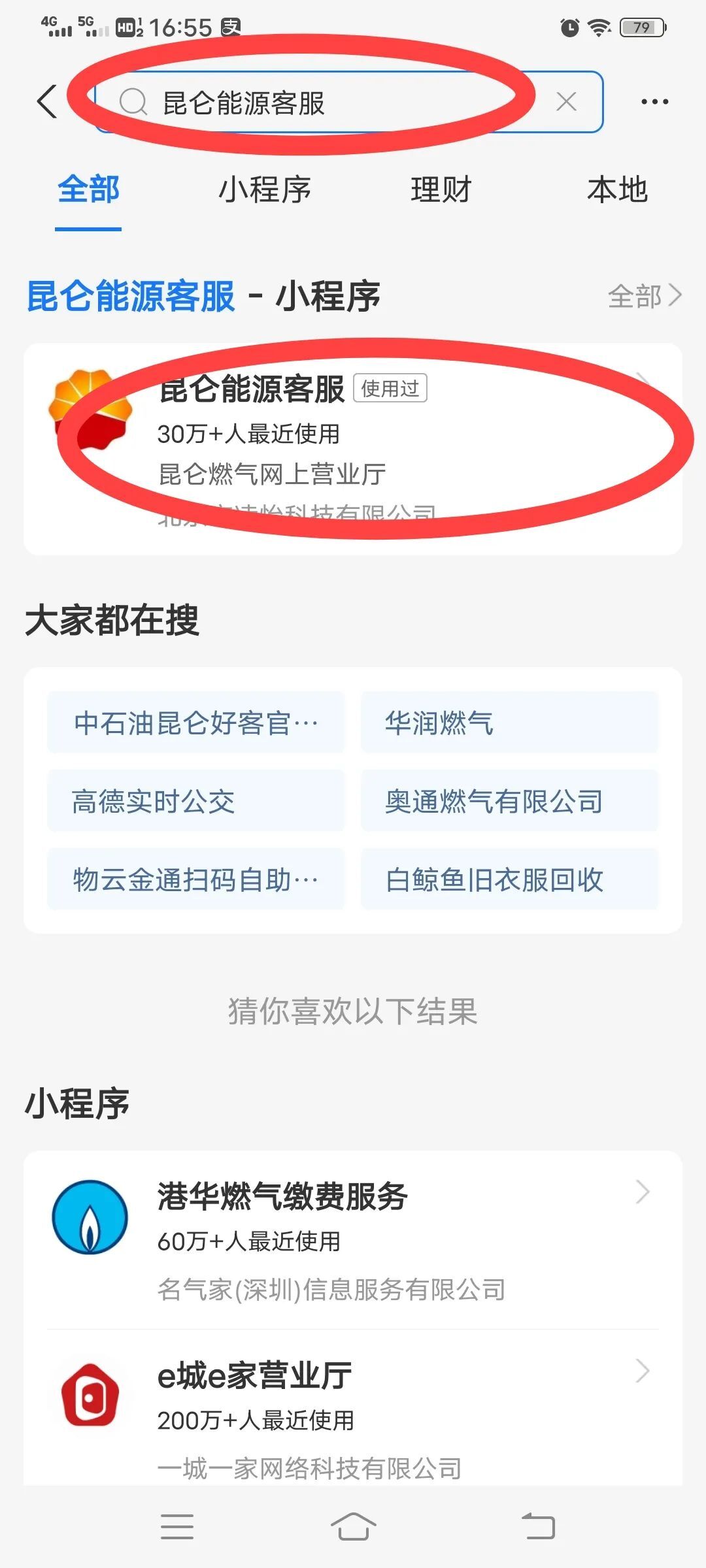The width and height of the screenshot is (706, 1568).
Task: Choose the 高德实时公交 suggestion
Action: (195, 801)
